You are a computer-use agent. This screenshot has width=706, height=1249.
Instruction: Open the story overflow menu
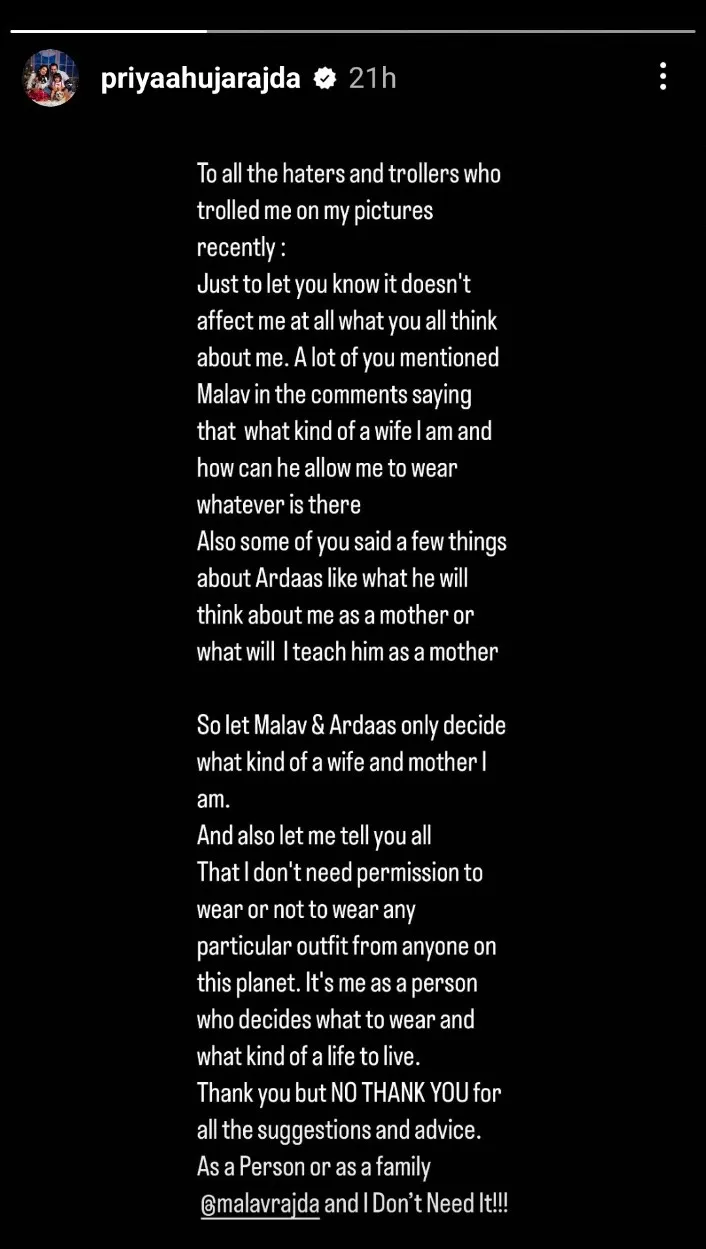[663, 77]
